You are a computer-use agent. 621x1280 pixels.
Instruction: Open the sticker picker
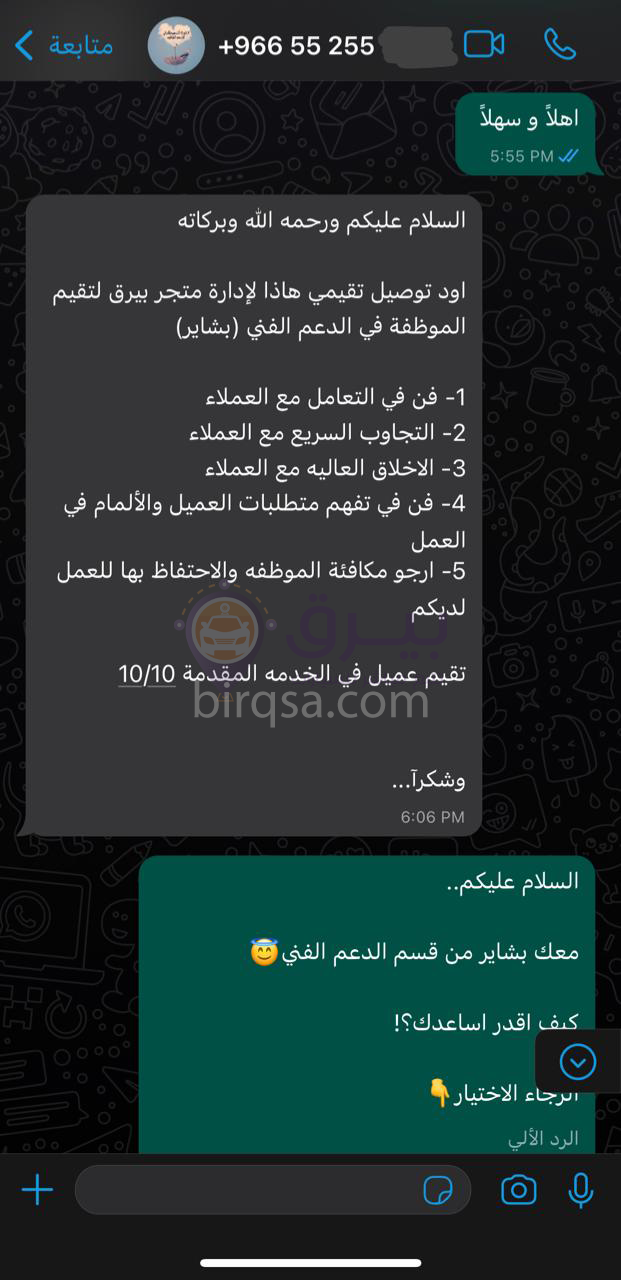click(438, 1190)
